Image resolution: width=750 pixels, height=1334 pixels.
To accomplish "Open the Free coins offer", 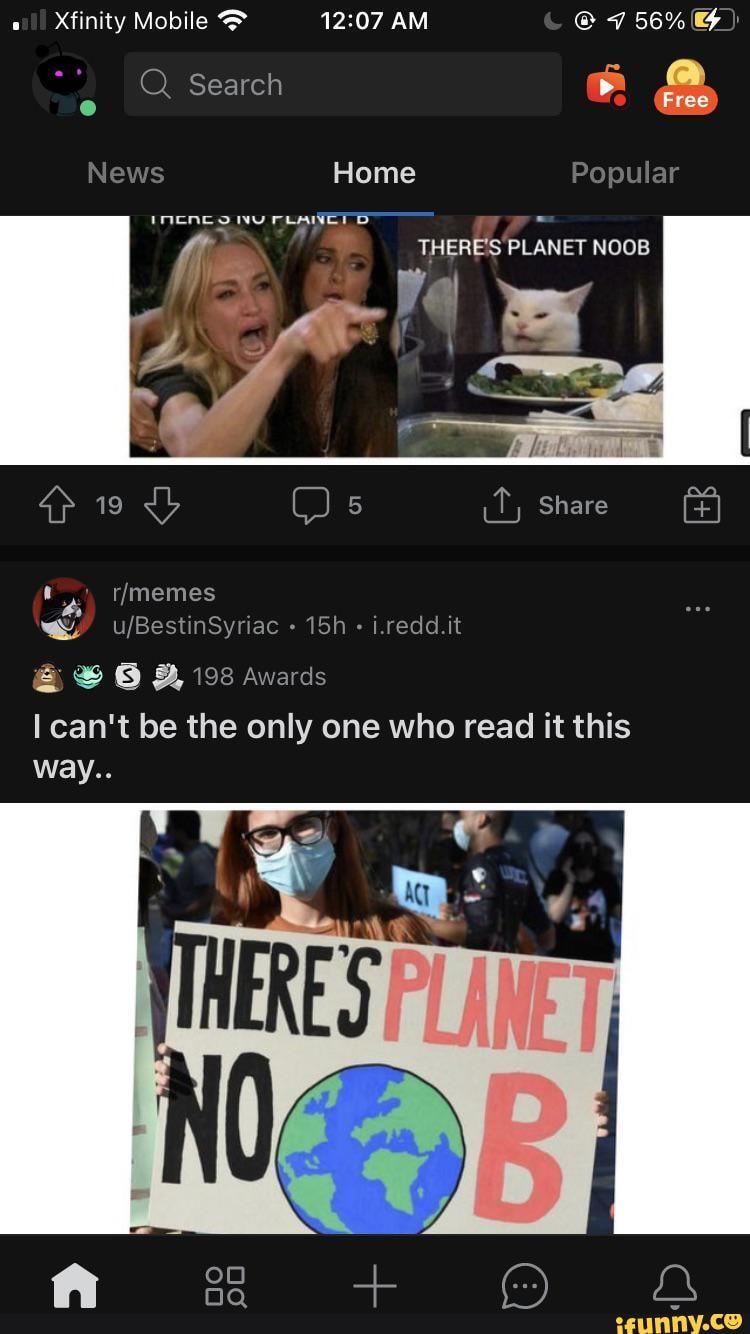I will 685,86.
